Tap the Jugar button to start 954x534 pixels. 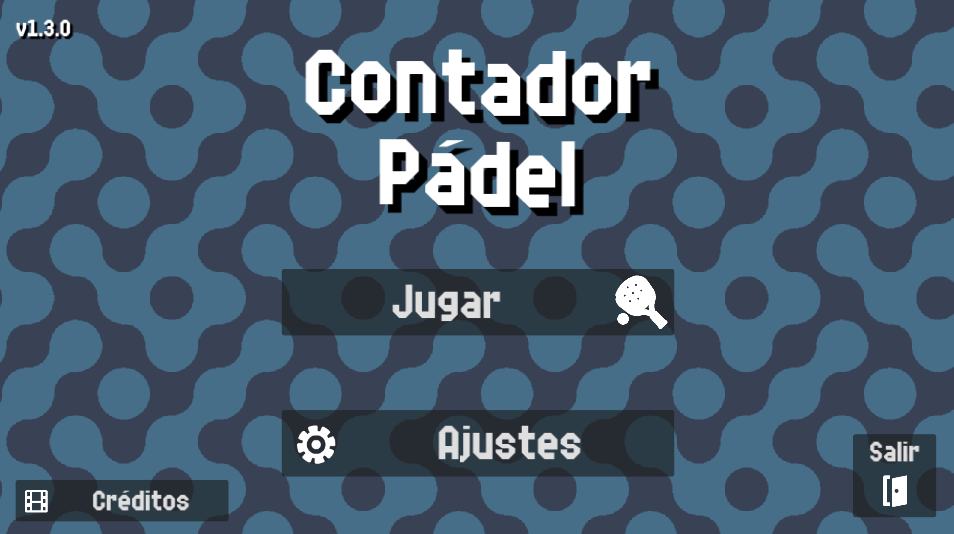tap(477, 302)
